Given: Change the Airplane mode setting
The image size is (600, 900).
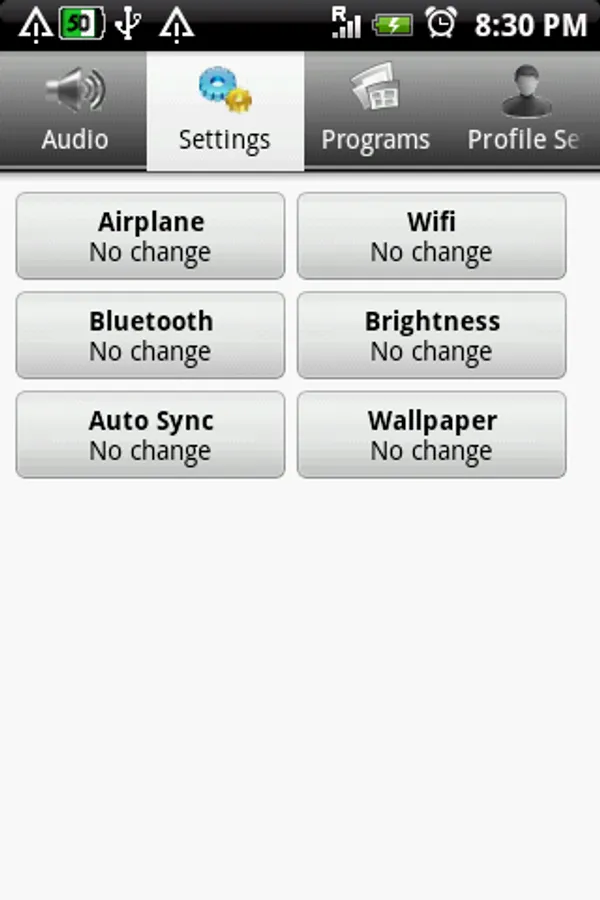Looking at the screenshot, I should coord(150,236).
